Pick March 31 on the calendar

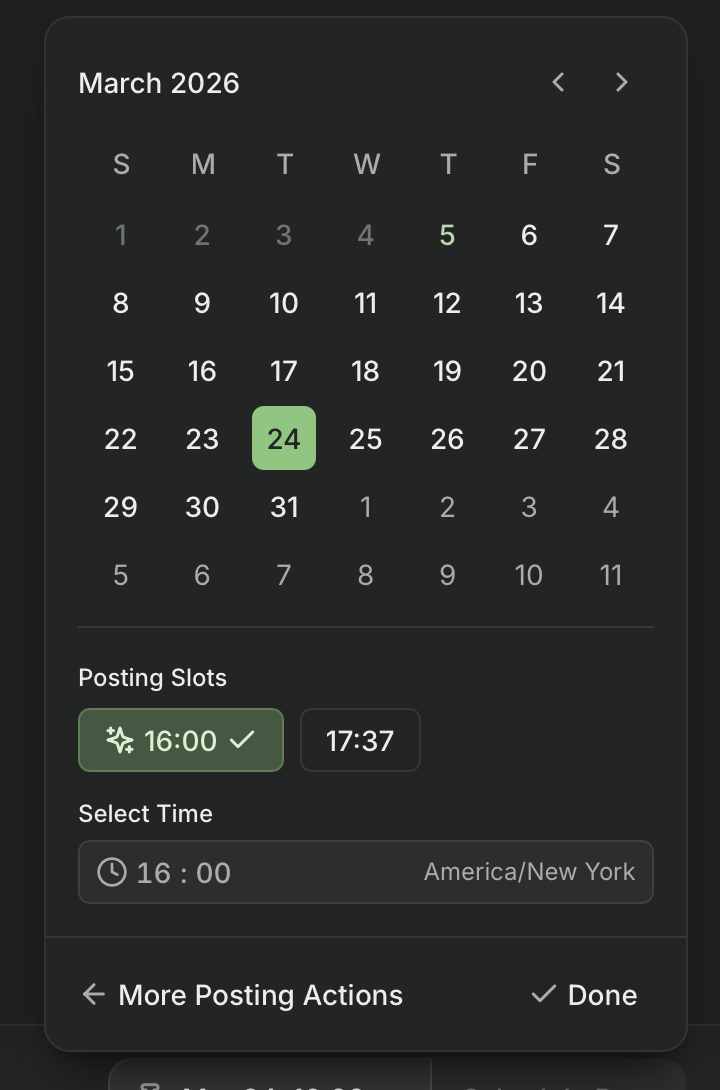point(283,507)
